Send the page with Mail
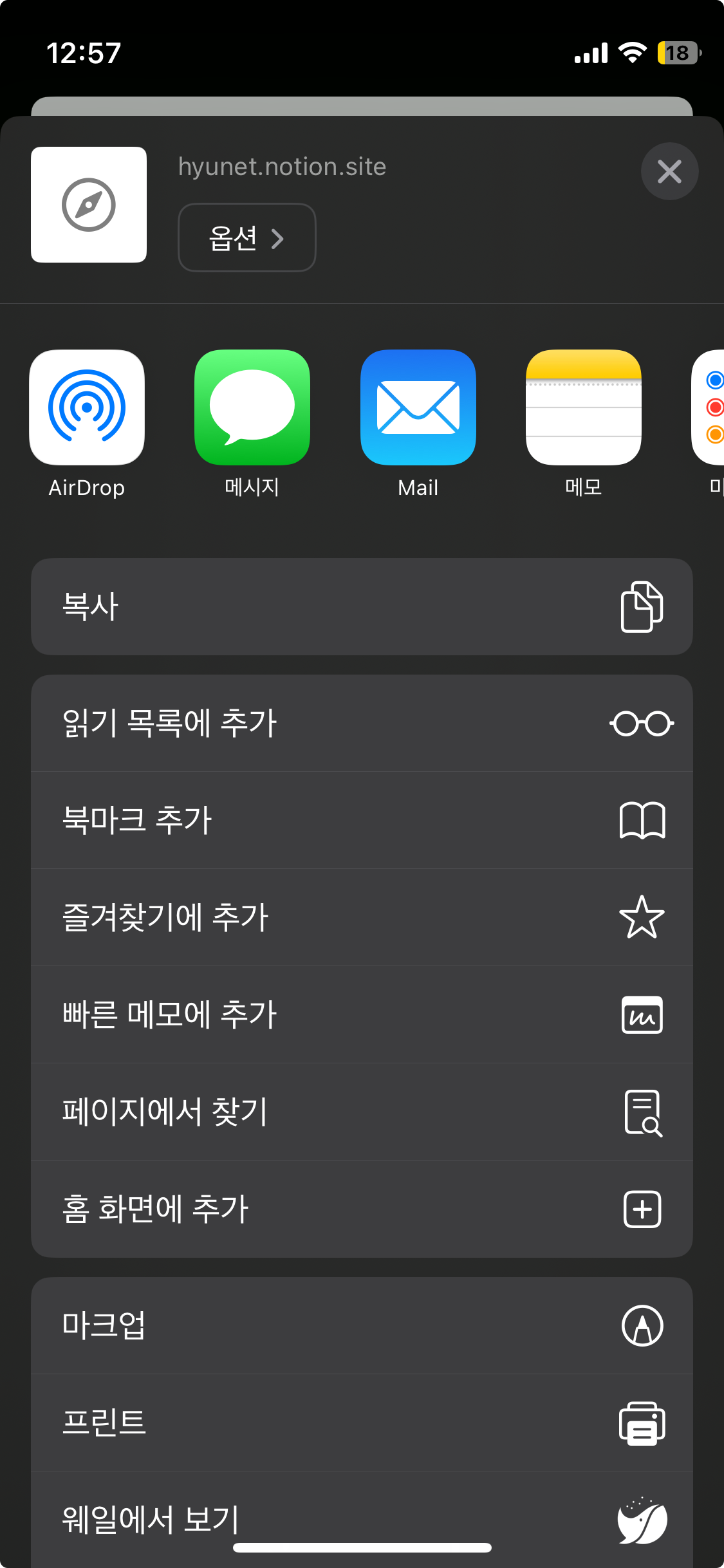The height and width of the screenshot is (1568, 724). pyautogui.click(x=418, y=407)
